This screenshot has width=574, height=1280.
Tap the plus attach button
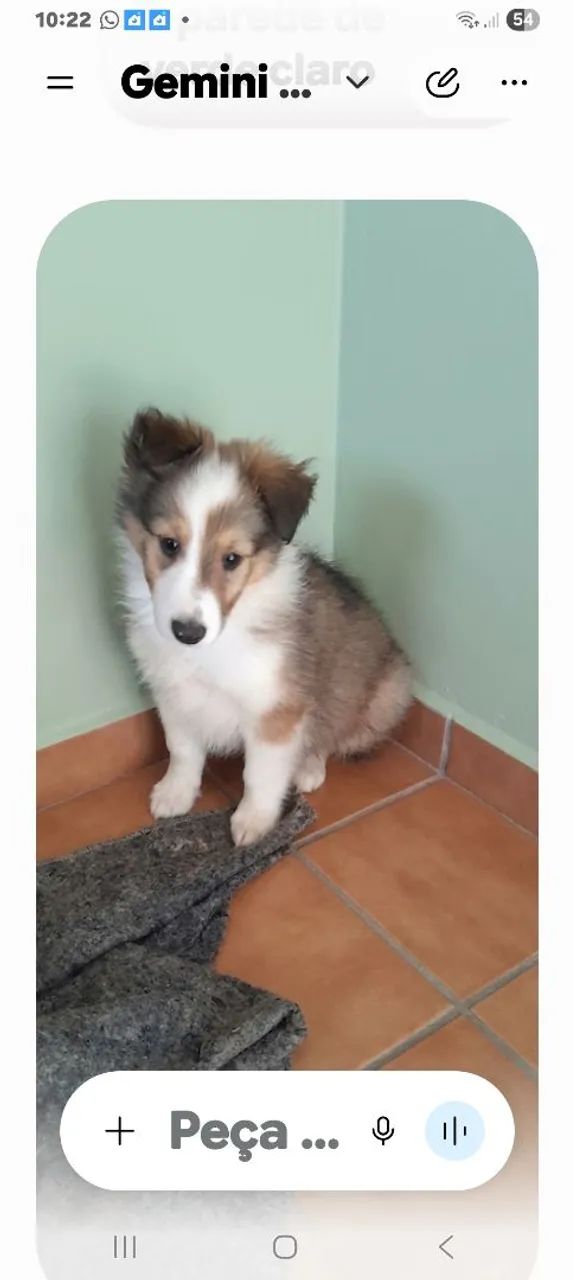[119, 1131]
